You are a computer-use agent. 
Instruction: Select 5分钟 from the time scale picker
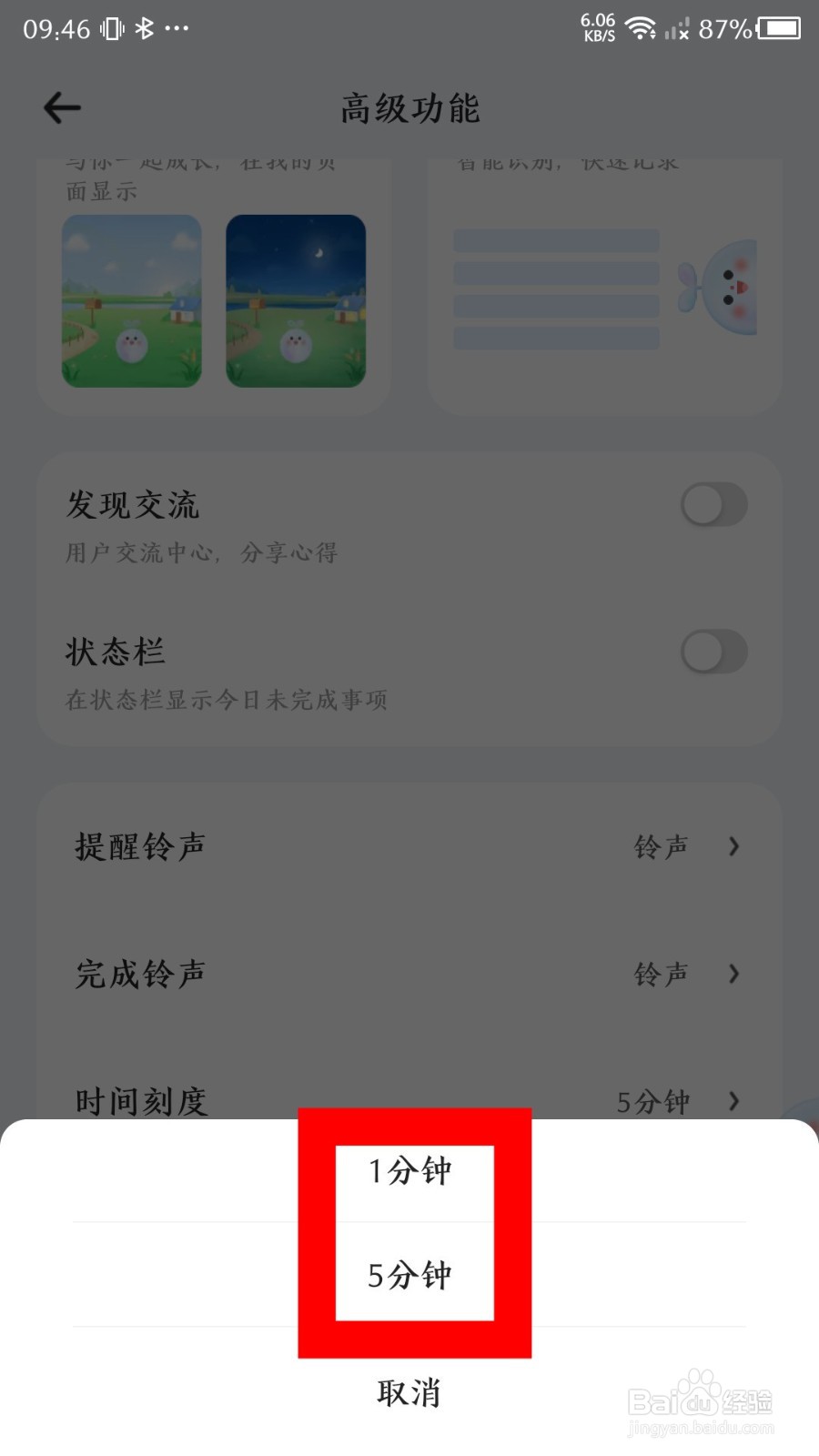[409, 1277]
